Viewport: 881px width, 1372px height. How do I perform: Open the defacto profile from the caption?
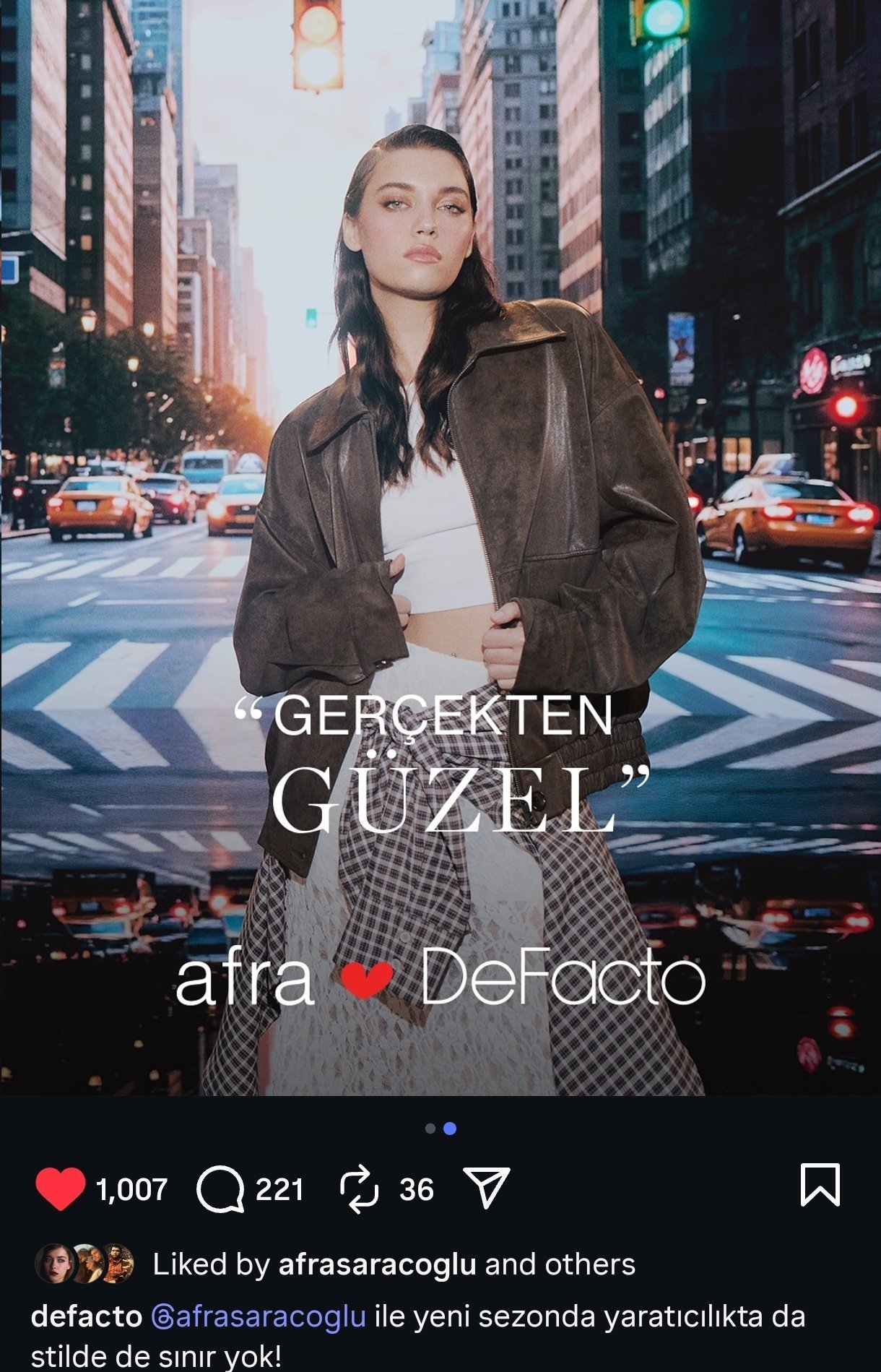click(x=86, y=1316)
